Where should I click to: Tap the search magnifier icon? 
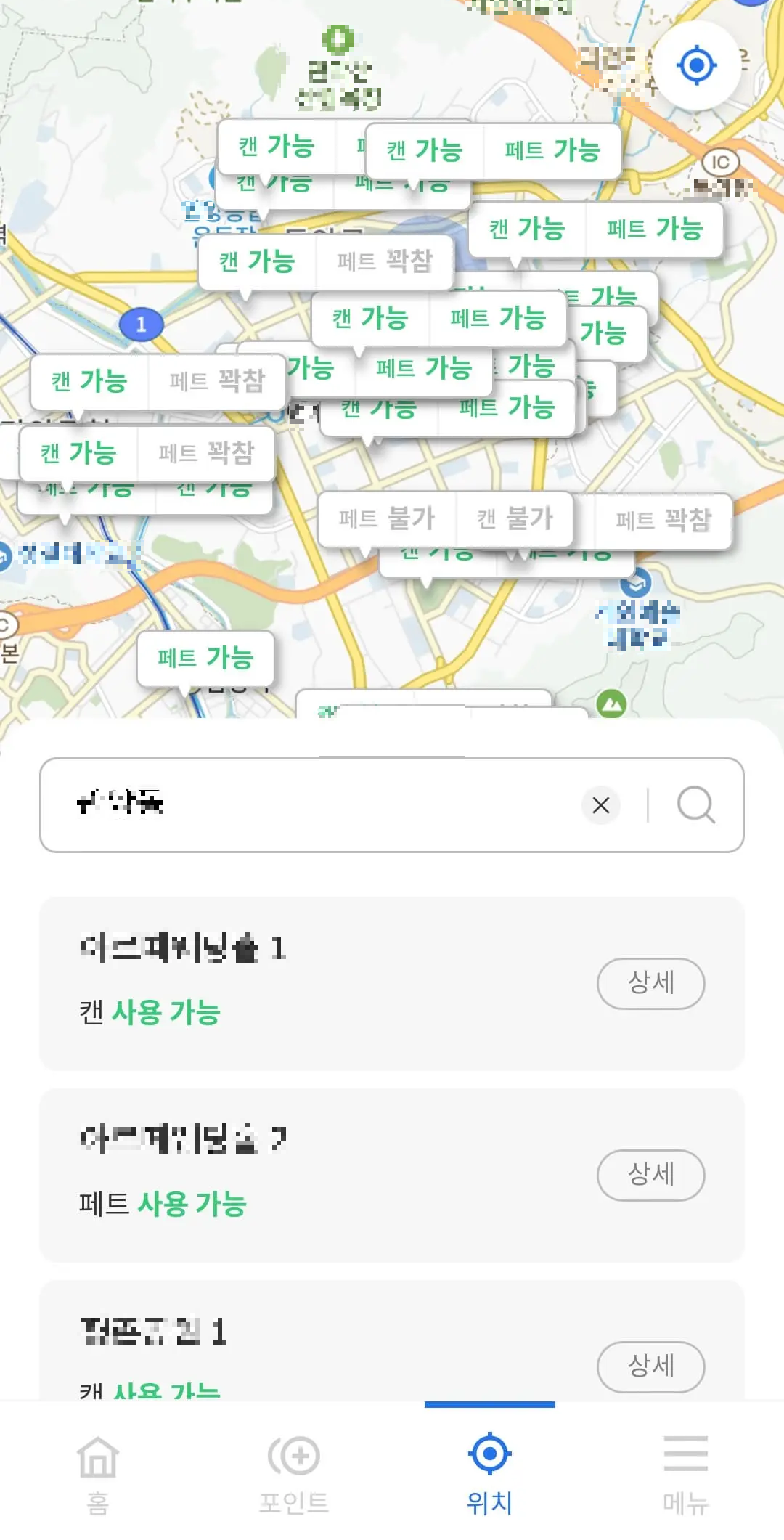click(695, 806)
